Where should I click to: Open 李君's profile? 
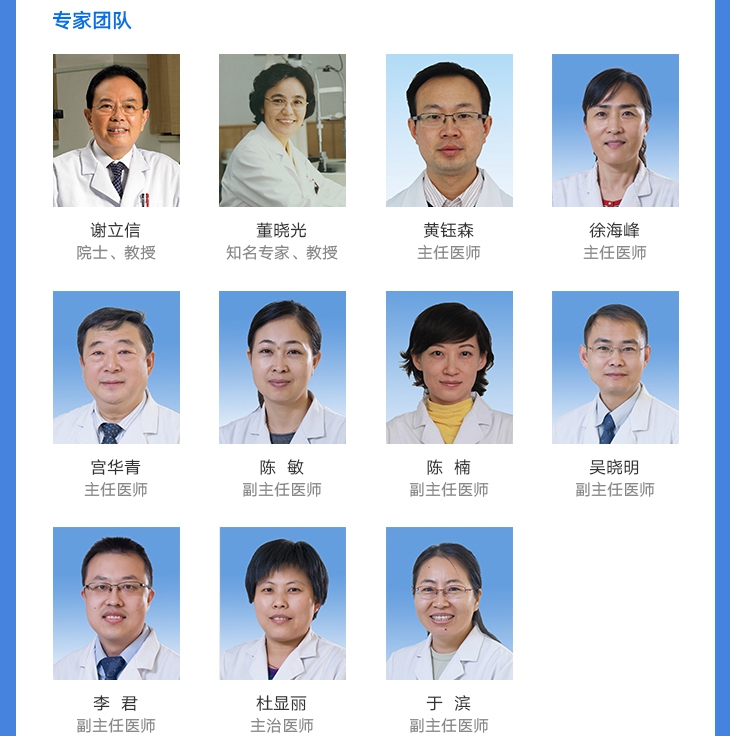click(116, 603)
